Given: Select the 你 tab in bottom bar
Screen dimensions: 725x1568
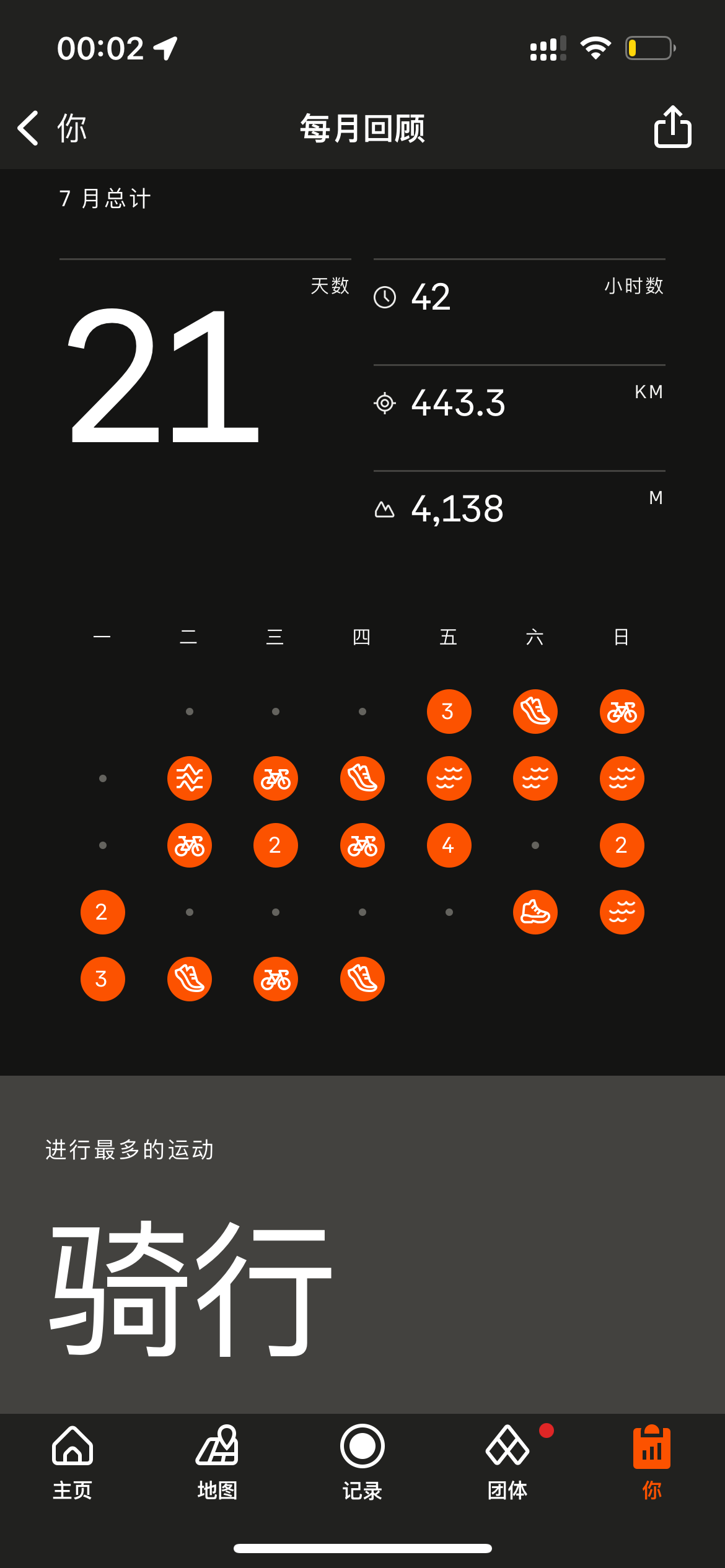Looking at the screenshot, I should pos(652,1463).
